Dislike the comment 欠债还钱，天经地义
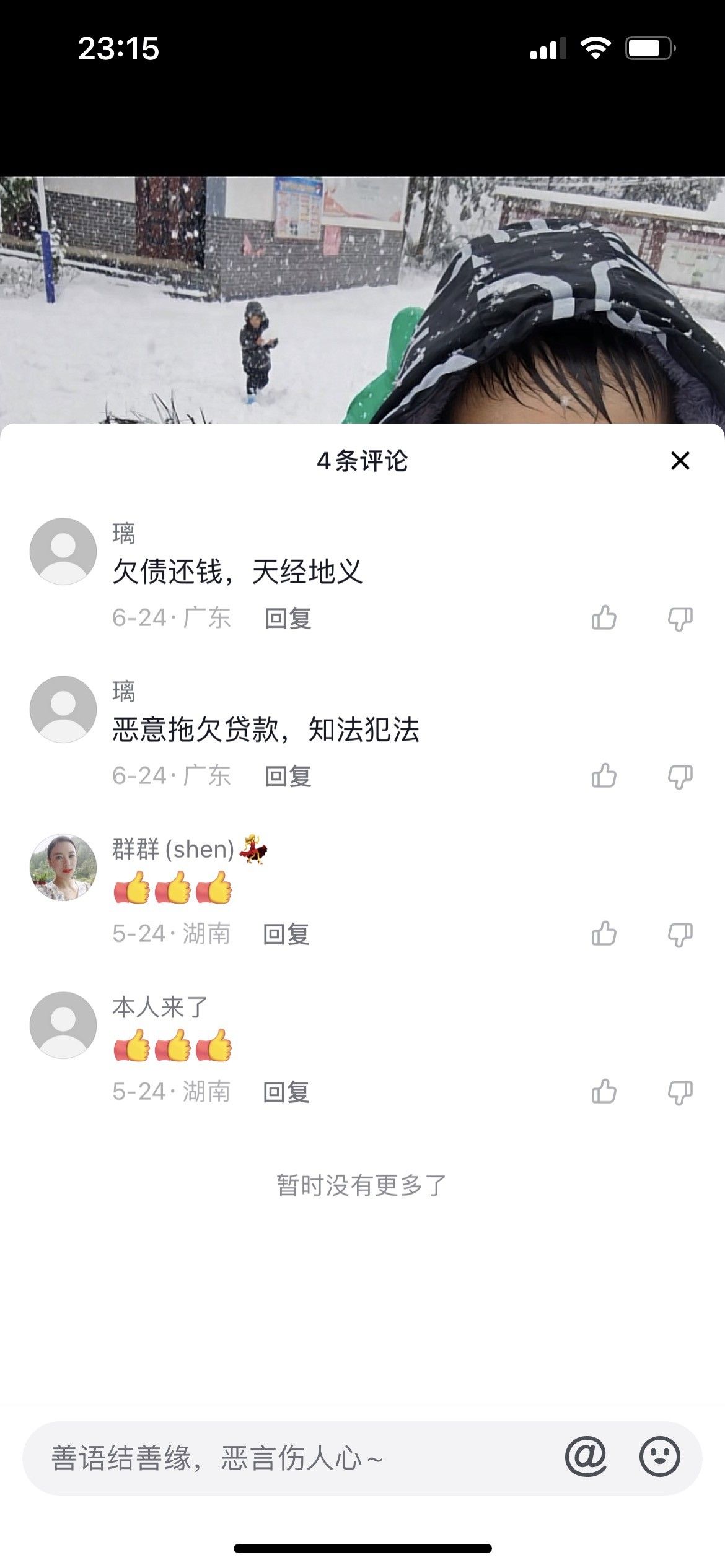The image size is (725, 1568). 680,619
